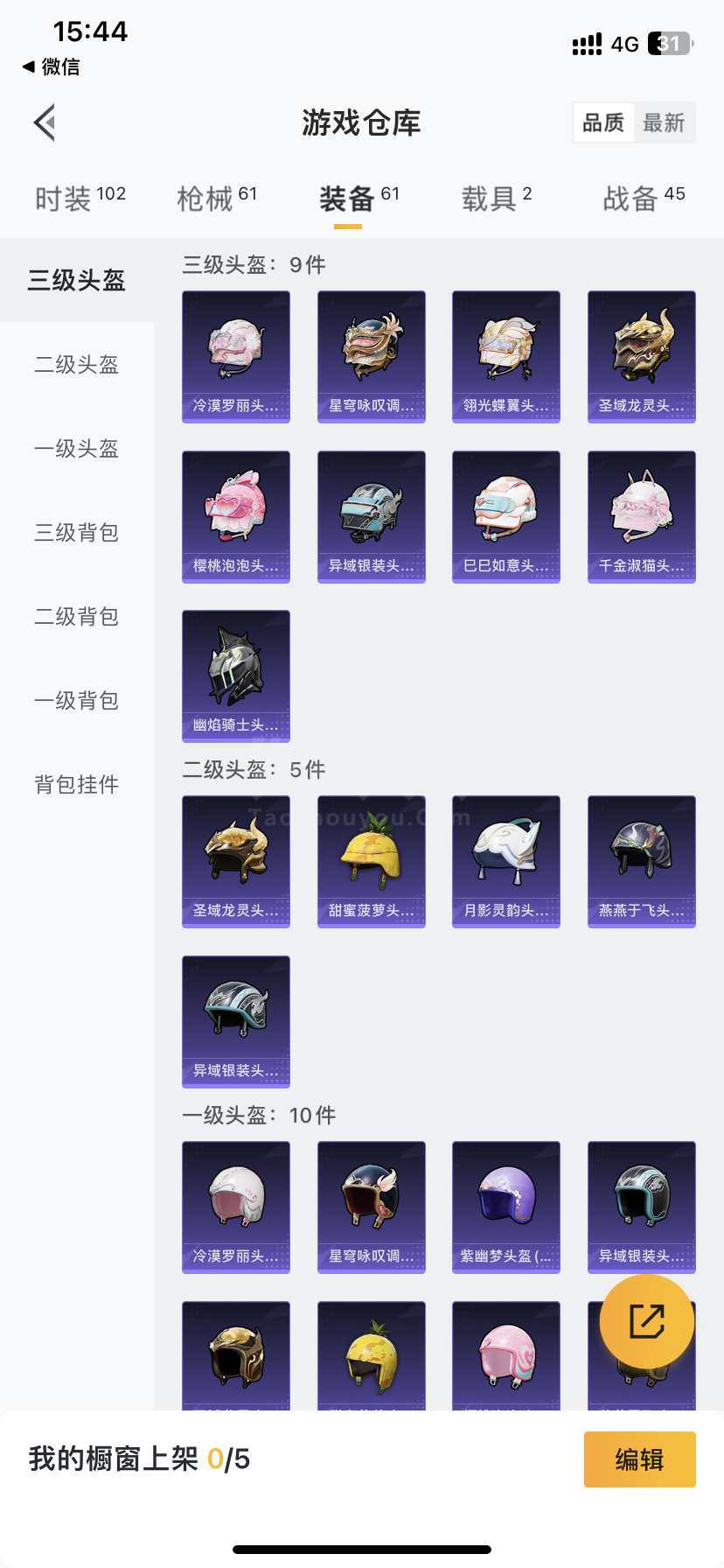
Task: Return to 微信 via the status bar link
Action: coord(52,66)
